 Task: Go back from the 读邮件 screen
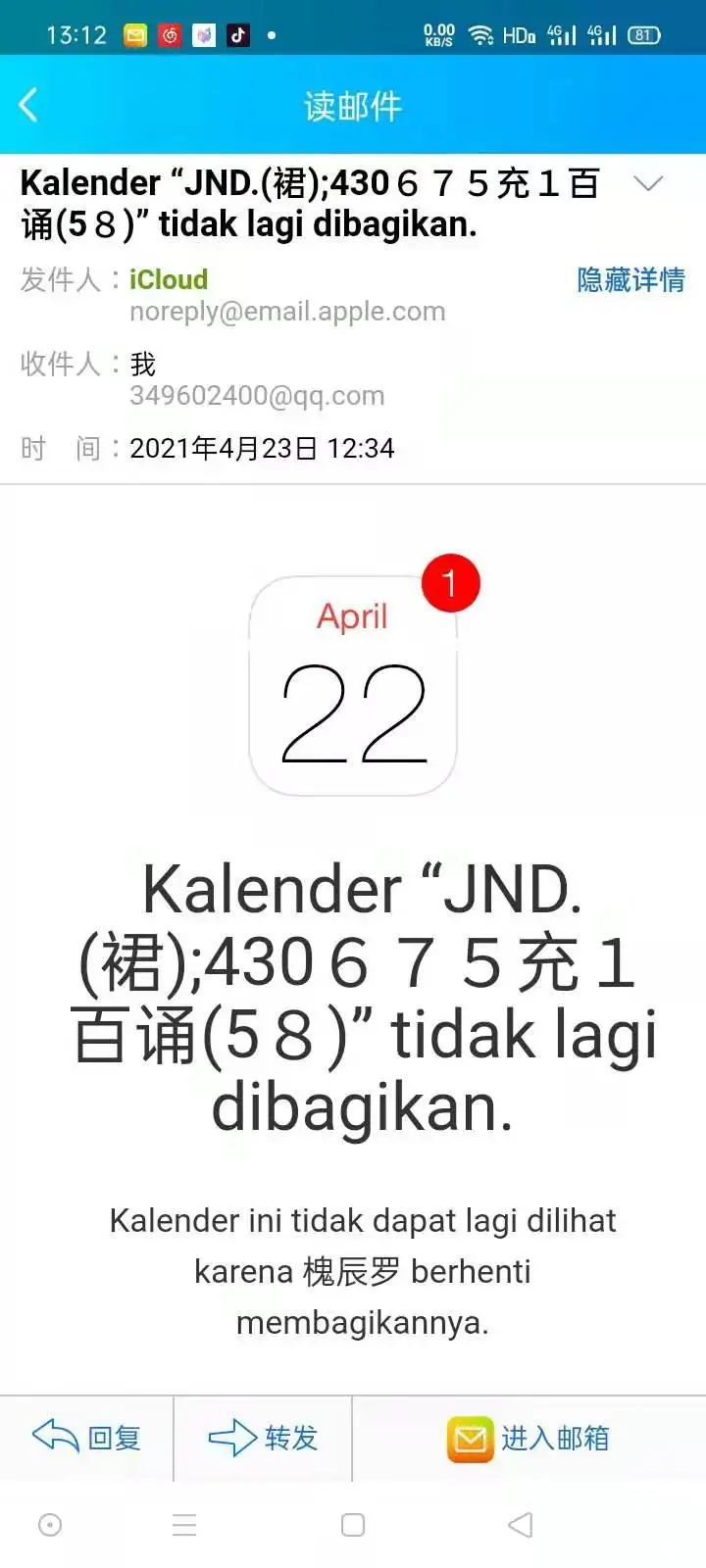[x=28, y=105]
